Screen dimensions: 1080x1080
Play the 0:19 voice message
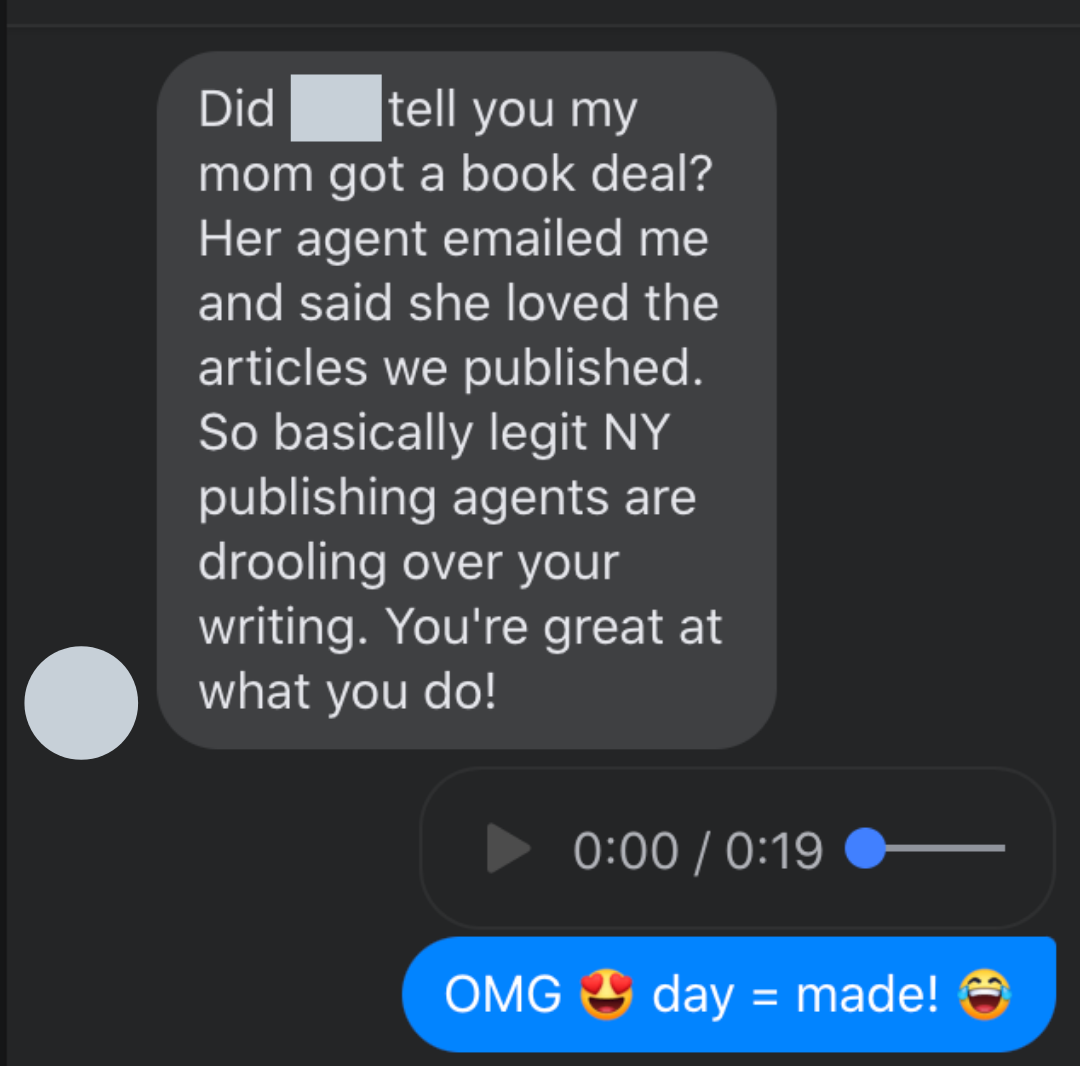[x=507, y=850]
